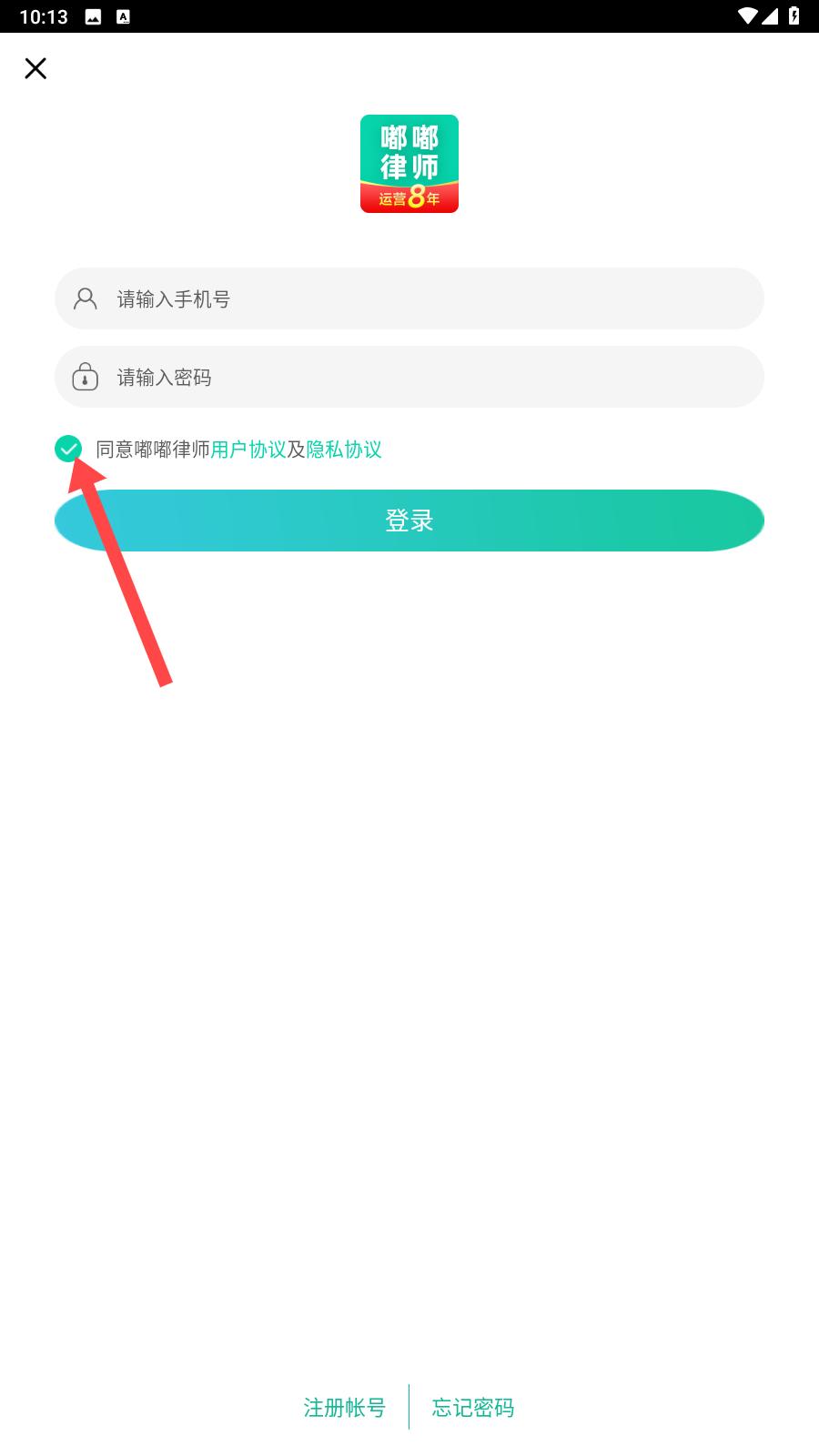The height and width of the screenshot is (1456, 819).
Task: Open the 隐私协议 link
Action: [x=344, y=450]
